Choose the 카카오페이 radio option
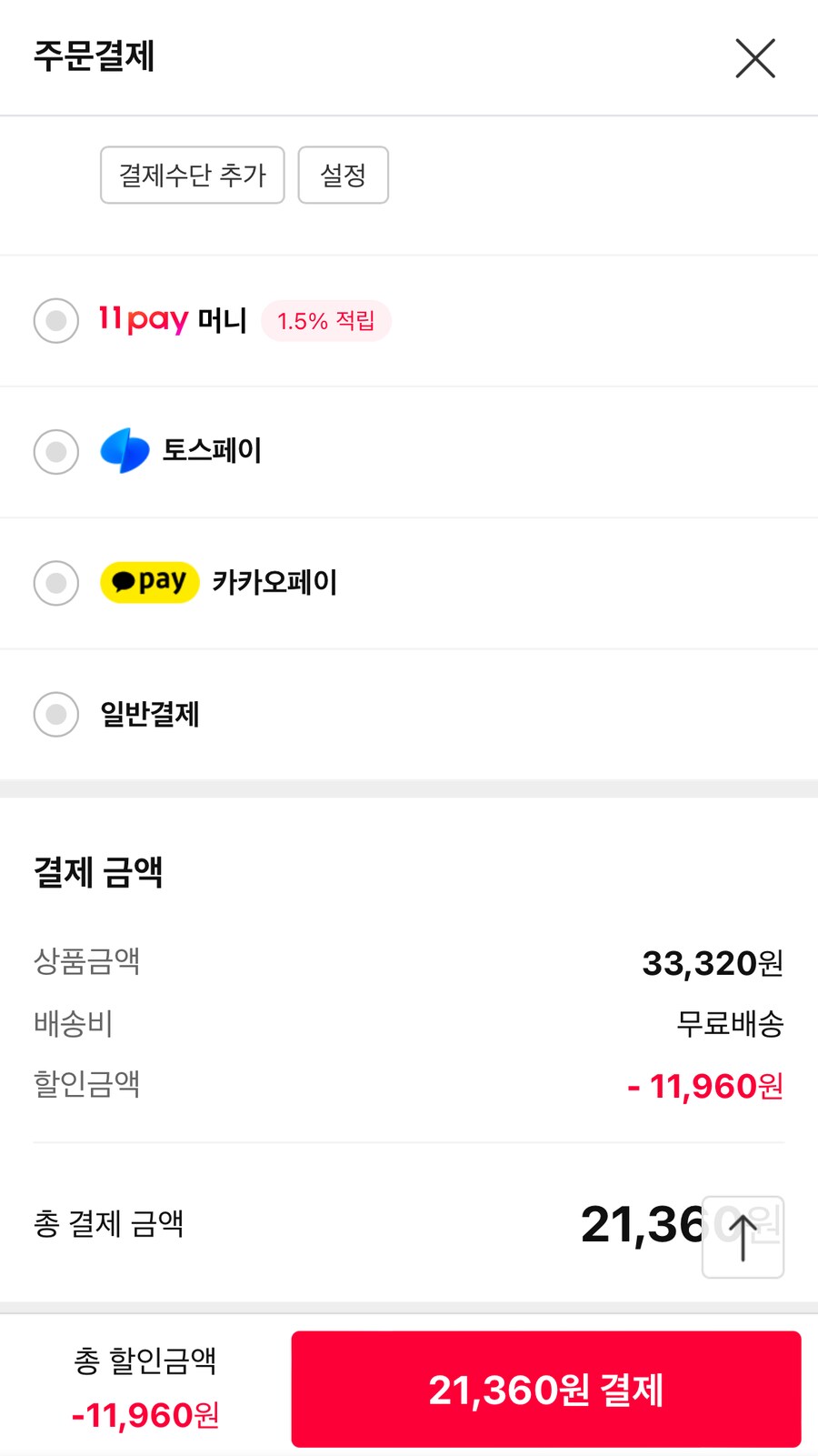818x1456 pixels. coord(55,583)
